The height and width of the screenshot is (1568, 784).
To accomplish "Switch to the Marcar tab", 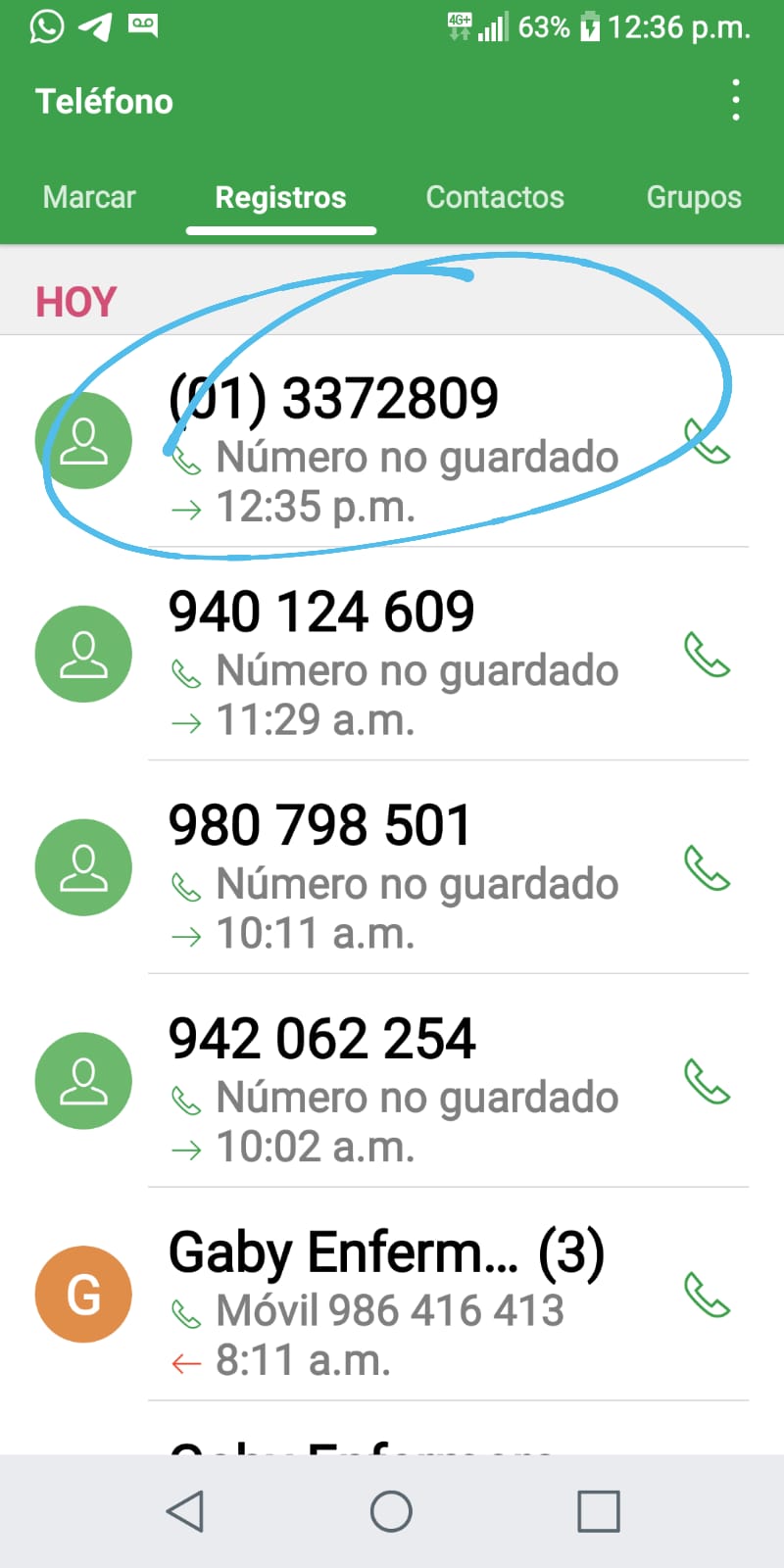I will pos(89,197).
